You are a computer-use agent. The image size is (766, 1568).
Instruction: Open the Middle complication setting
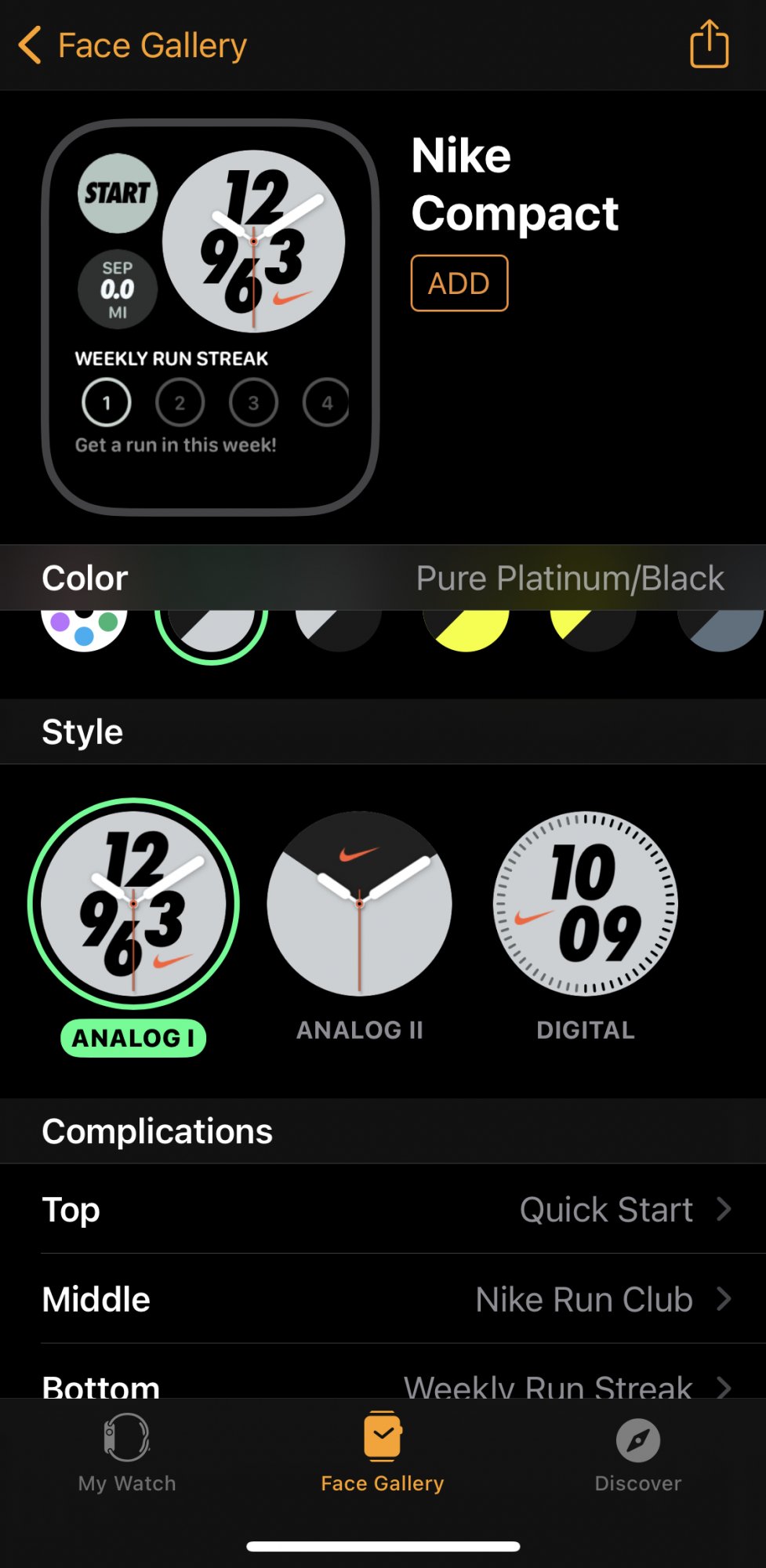tap(383, 1299)
